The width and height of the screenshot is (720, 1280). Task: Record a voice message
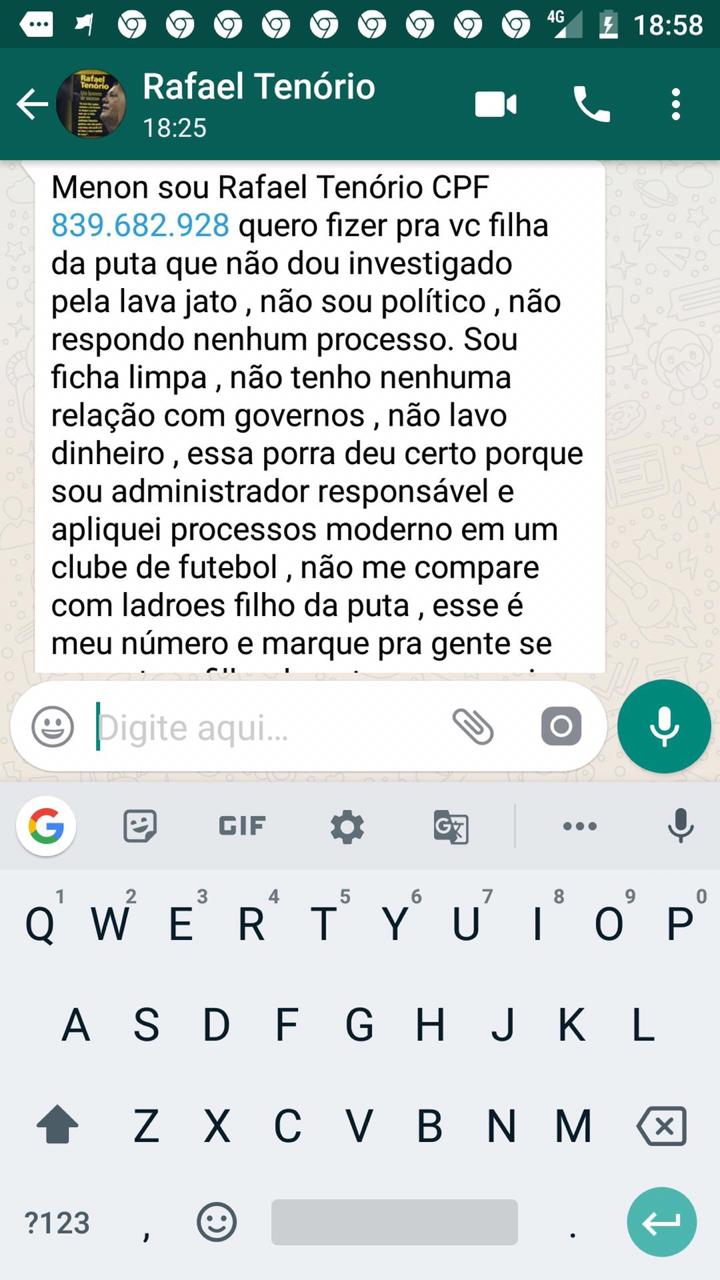click(x=664, y=727)
